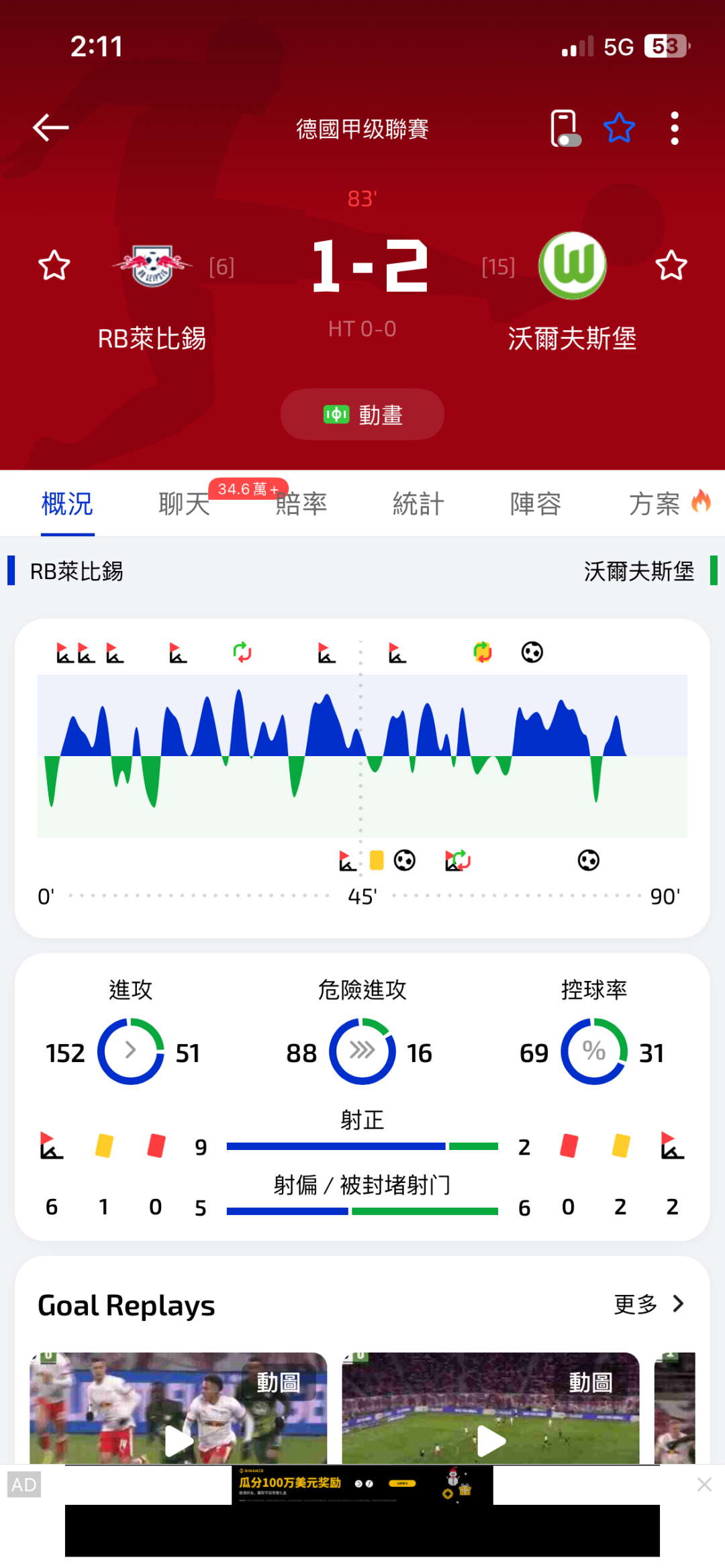725x1568 pixels.
Task: Go back using the arrow icon
Action: pyautogui.click(x=51, y=127)
